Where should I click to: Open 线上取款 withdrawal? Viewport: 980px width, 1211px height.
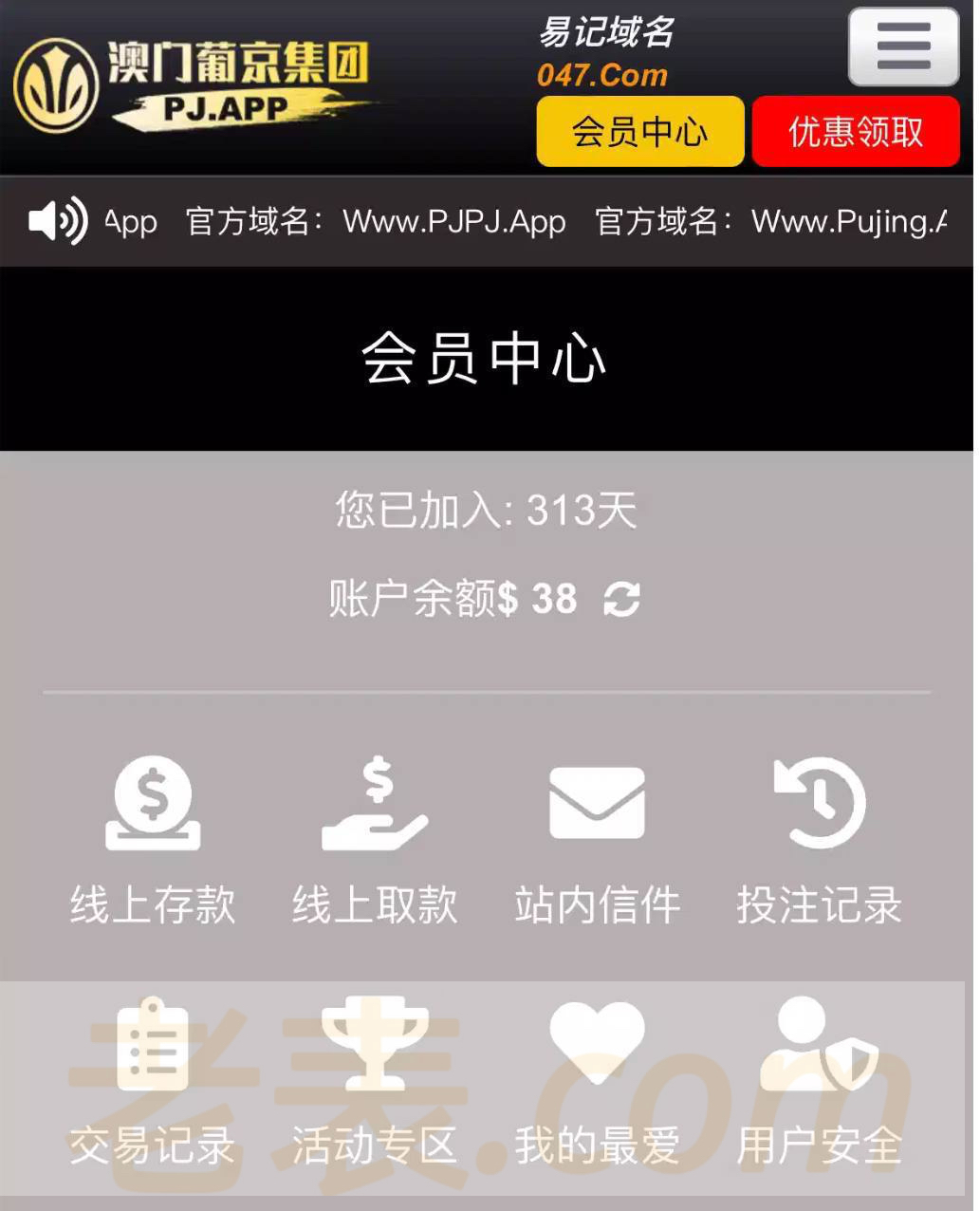[x=375, y=840]
